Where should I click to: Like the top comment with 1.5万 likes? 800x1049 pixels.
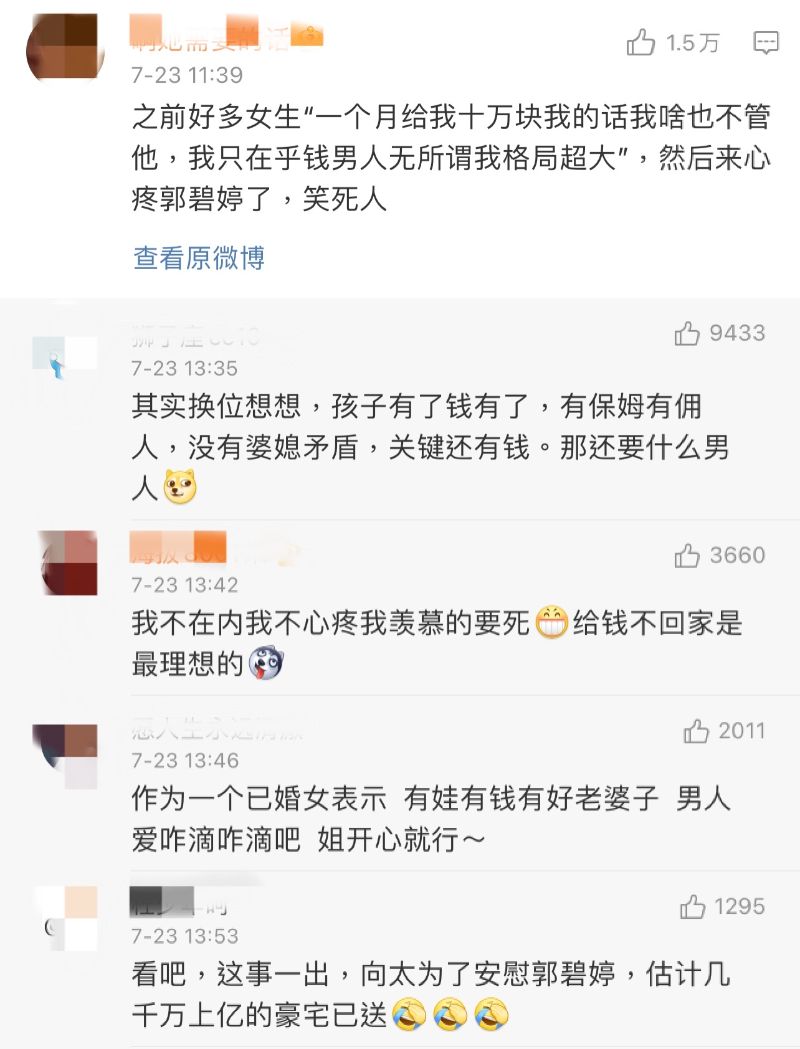click(641, 43)
